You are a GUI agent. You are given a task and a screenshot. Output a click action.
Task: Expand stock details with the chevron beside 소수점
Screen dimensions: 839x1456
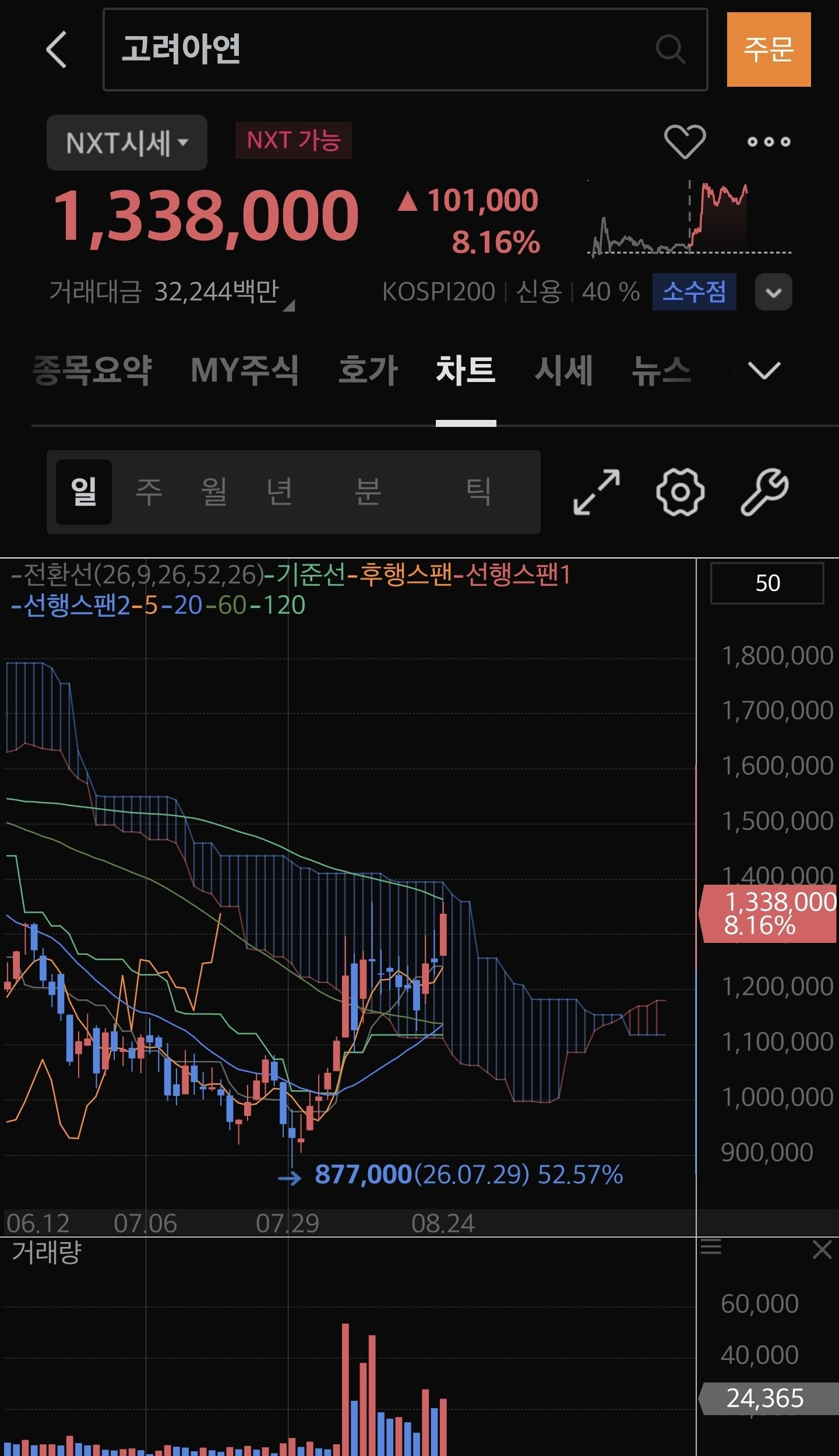click(x=773, y=292)
